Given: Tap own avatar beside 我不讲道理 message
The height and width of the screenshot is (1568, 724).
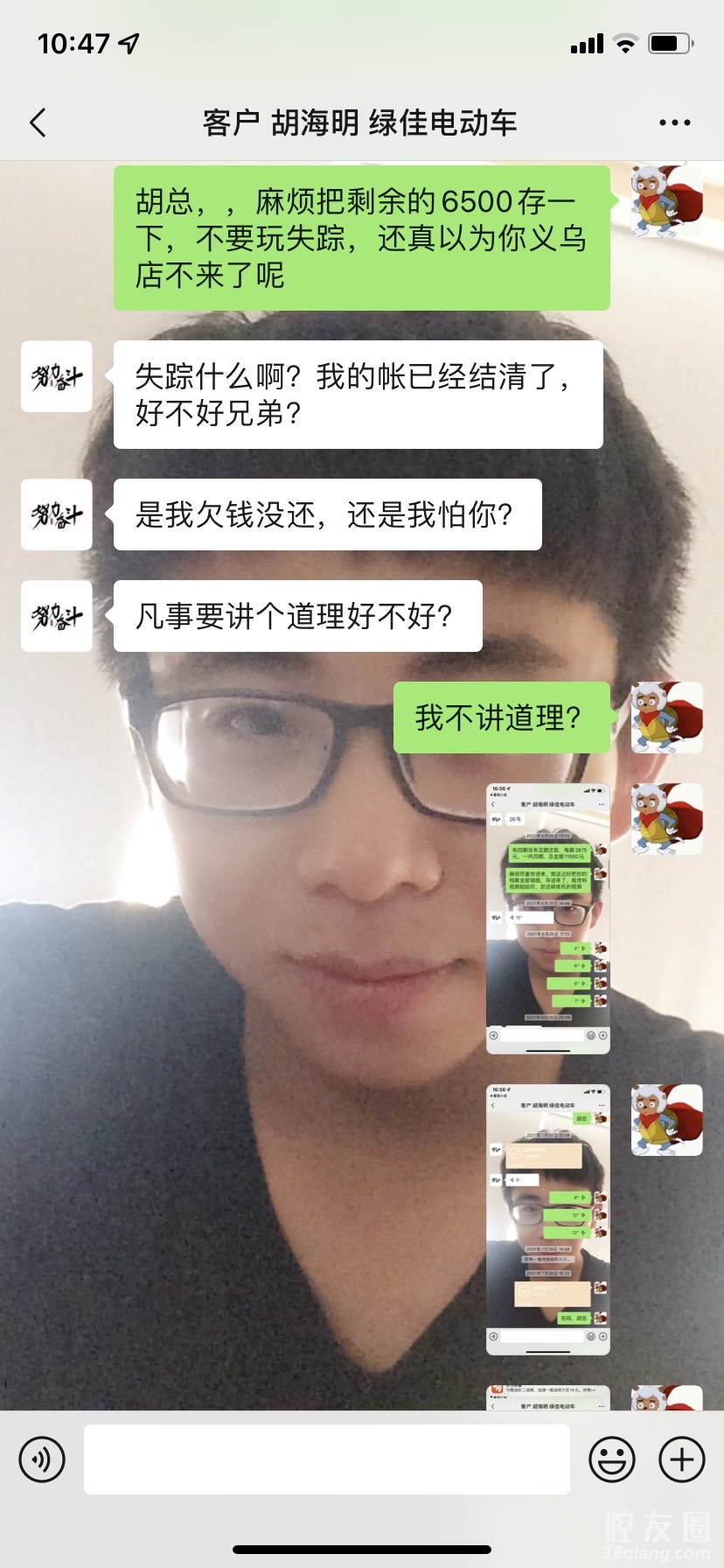Looking at the screenshot, I should coord(667,717).
